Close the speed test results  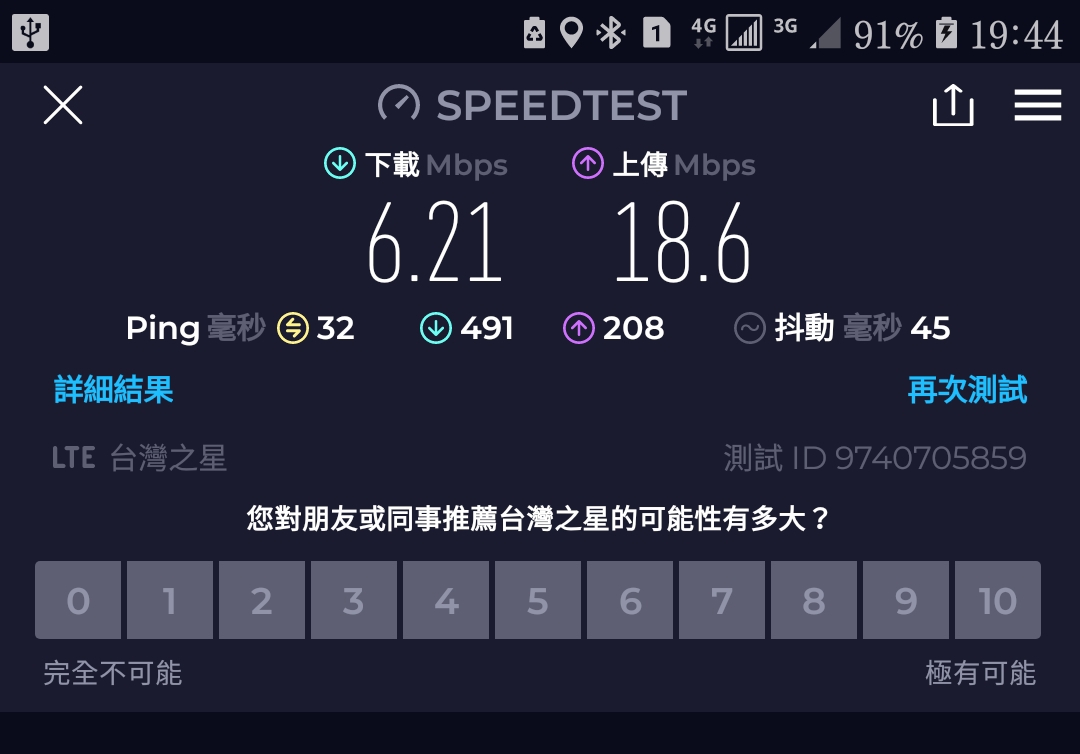point(62,105)
